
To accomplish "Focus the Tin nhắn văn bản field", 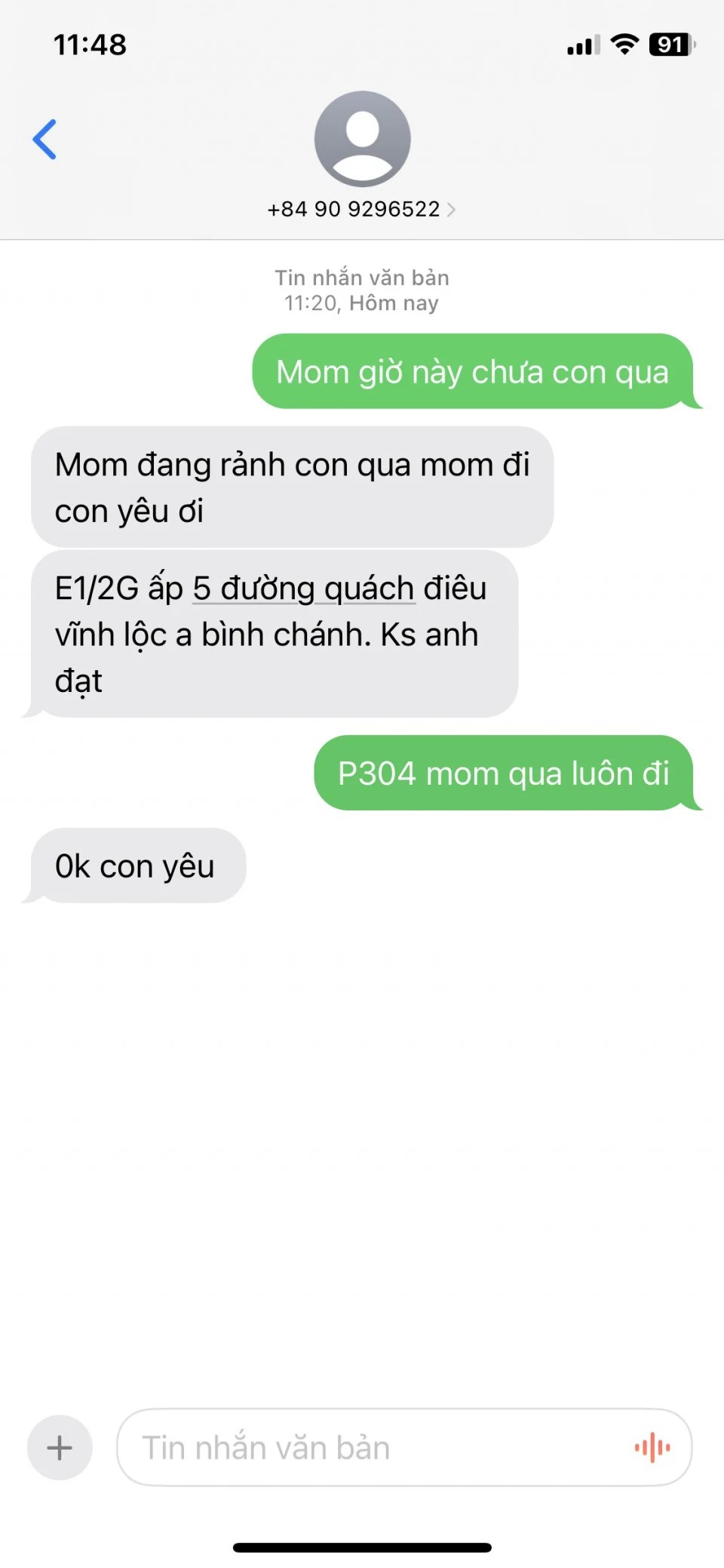I will 370,1447.
